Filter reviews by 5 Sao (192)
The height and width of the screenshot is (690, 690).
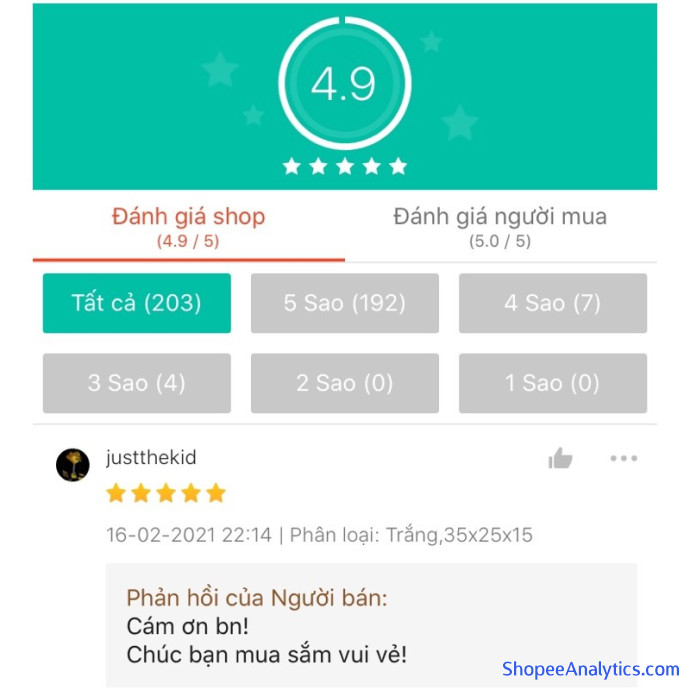344,303
